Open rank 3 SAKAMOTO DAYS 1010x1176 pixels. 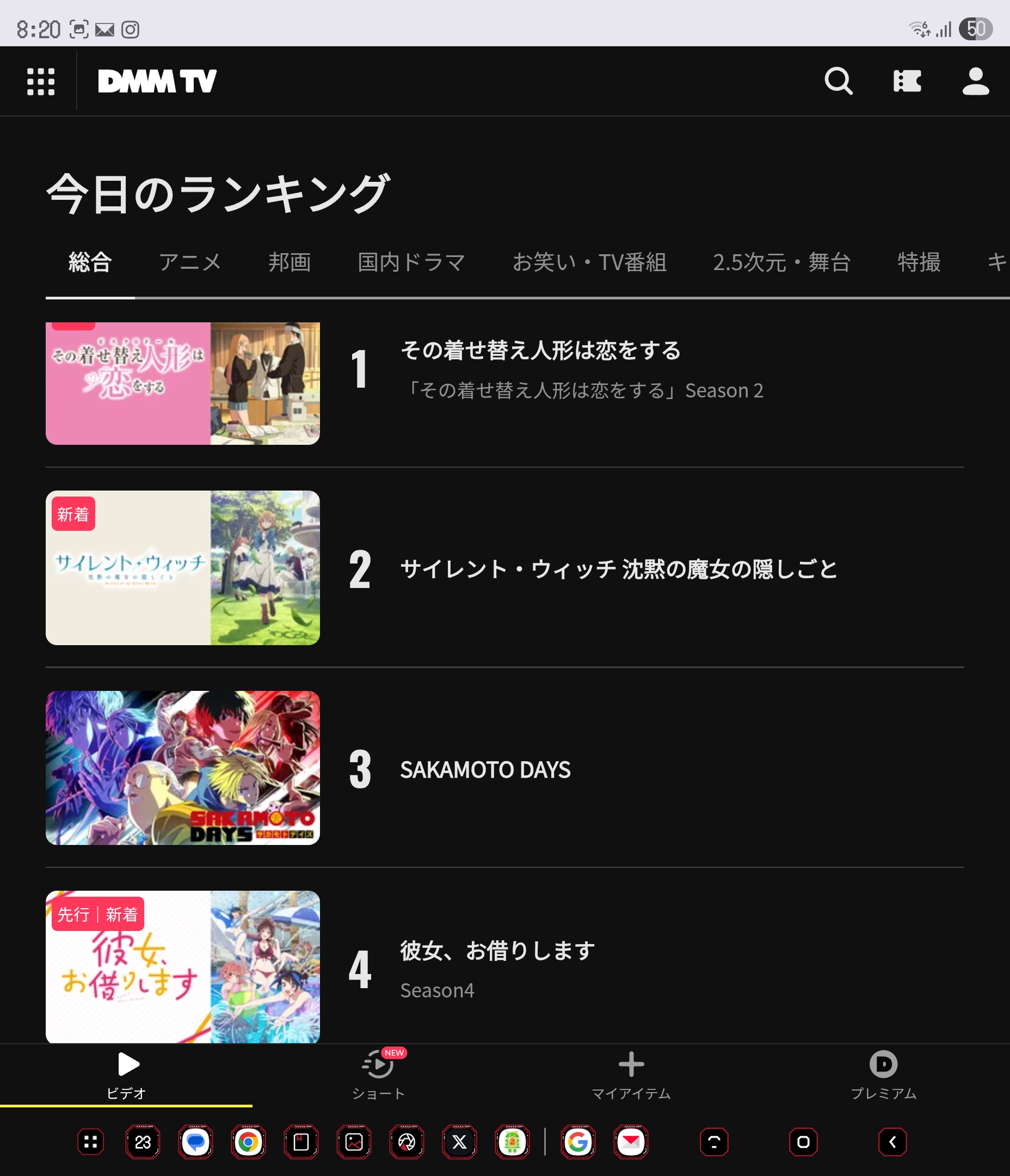(x=485, y=770)
